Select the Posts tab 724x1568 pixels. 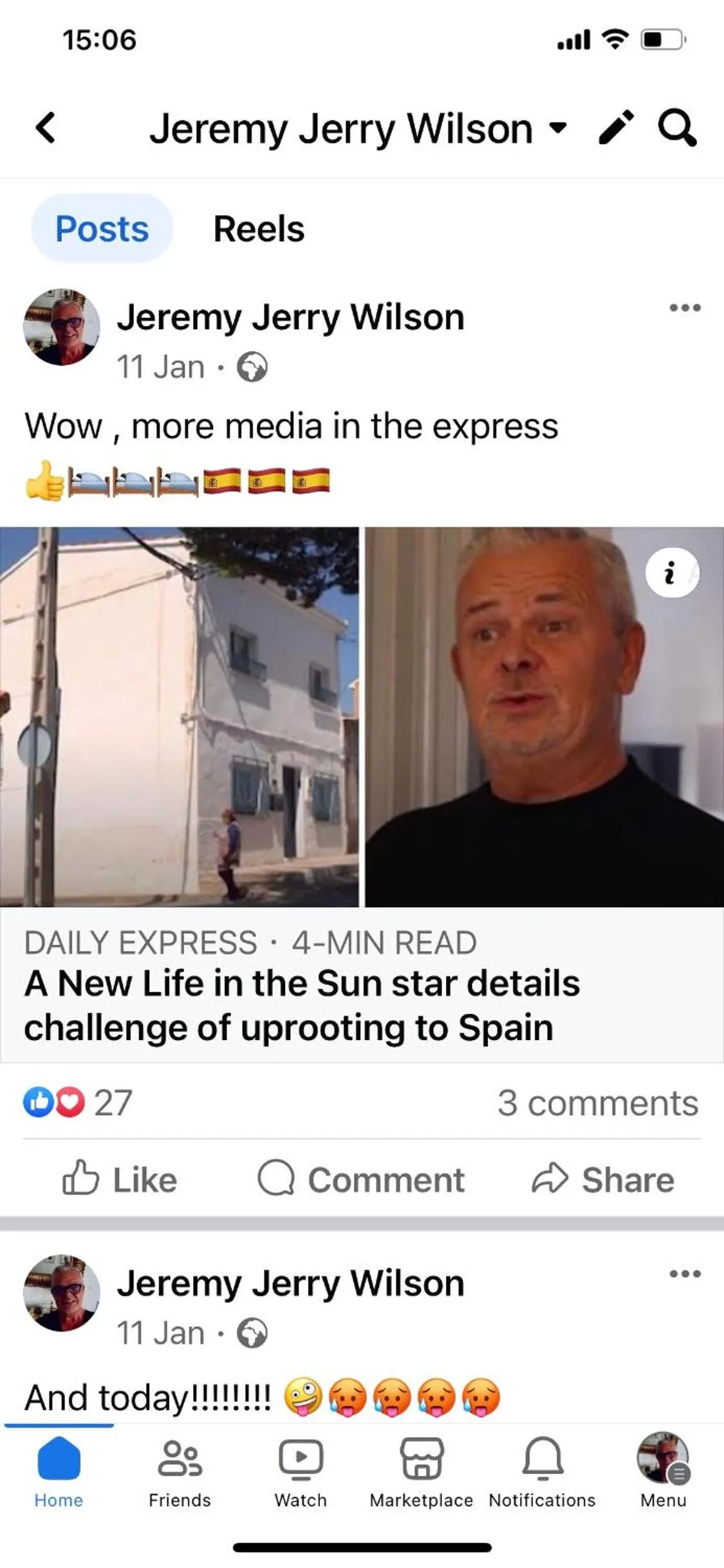[x=102, y=229]
